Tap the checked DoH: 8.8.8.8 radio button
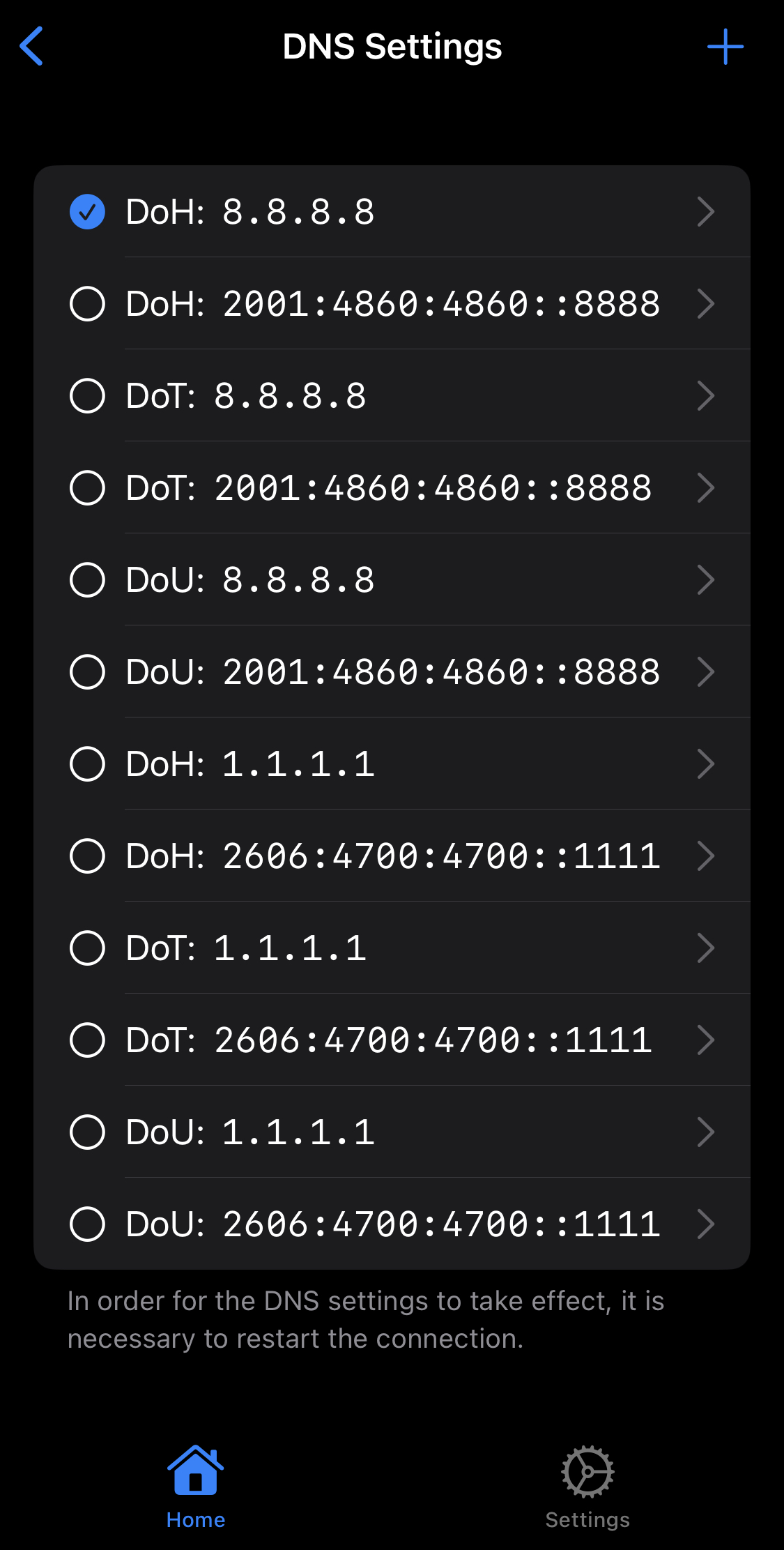784x1550 pixels. (x=87, y=211)
